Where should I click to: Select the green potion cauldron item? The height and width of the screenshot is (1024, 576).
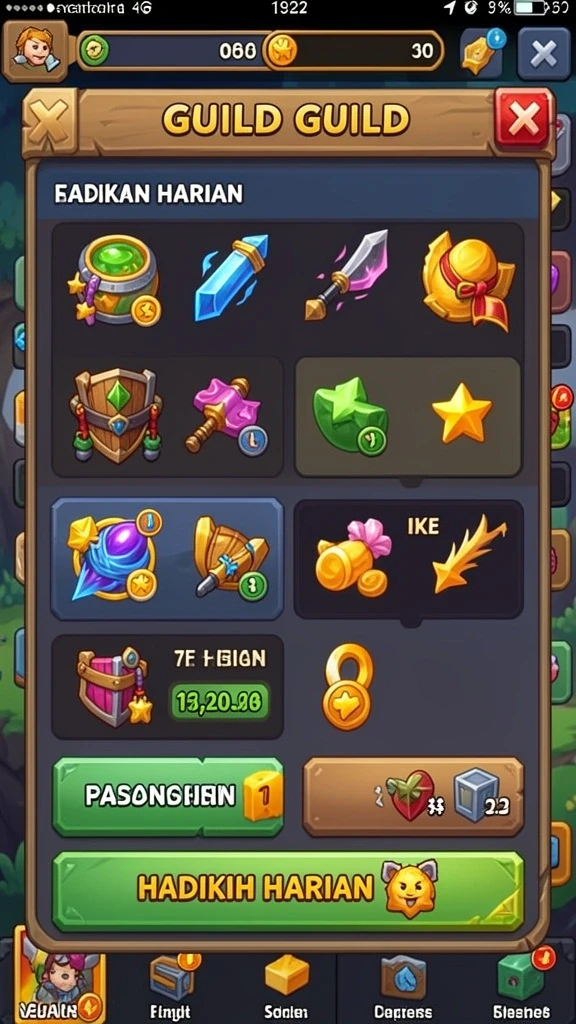116,281
